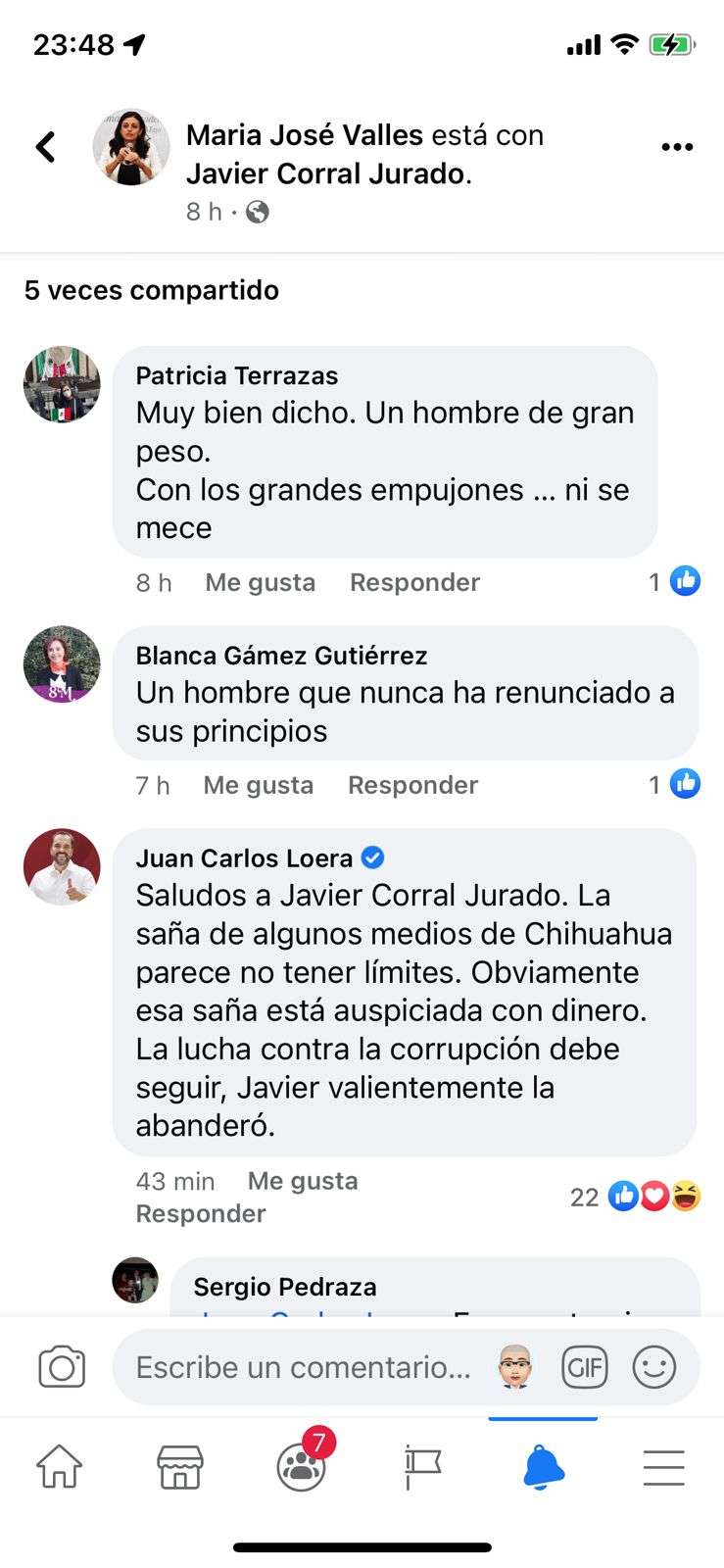Open the emoji smiley picker

[653, 1367]
